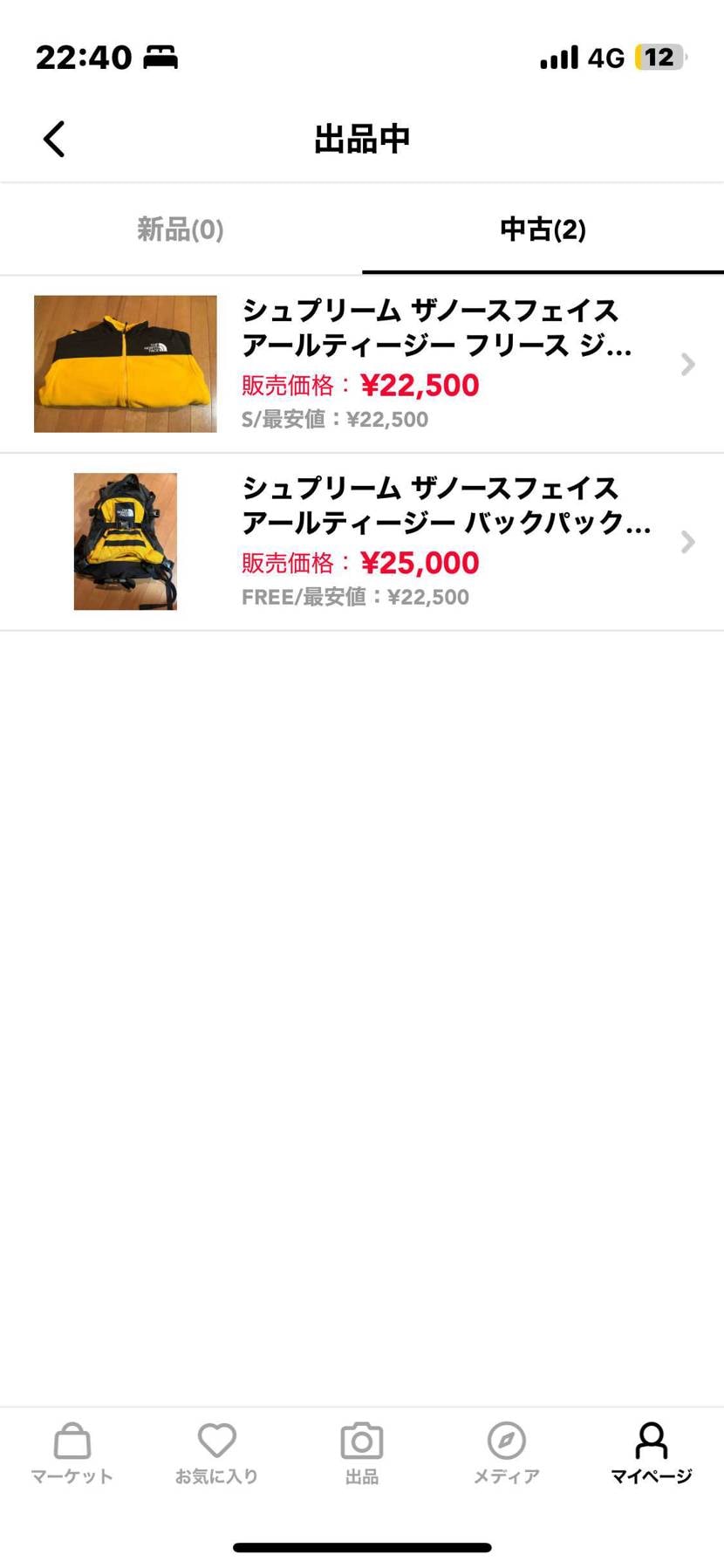Open the バックパック listing priced ¥25,000
Viewport: 724px width, 1568px height.
(x=362, y=542)
